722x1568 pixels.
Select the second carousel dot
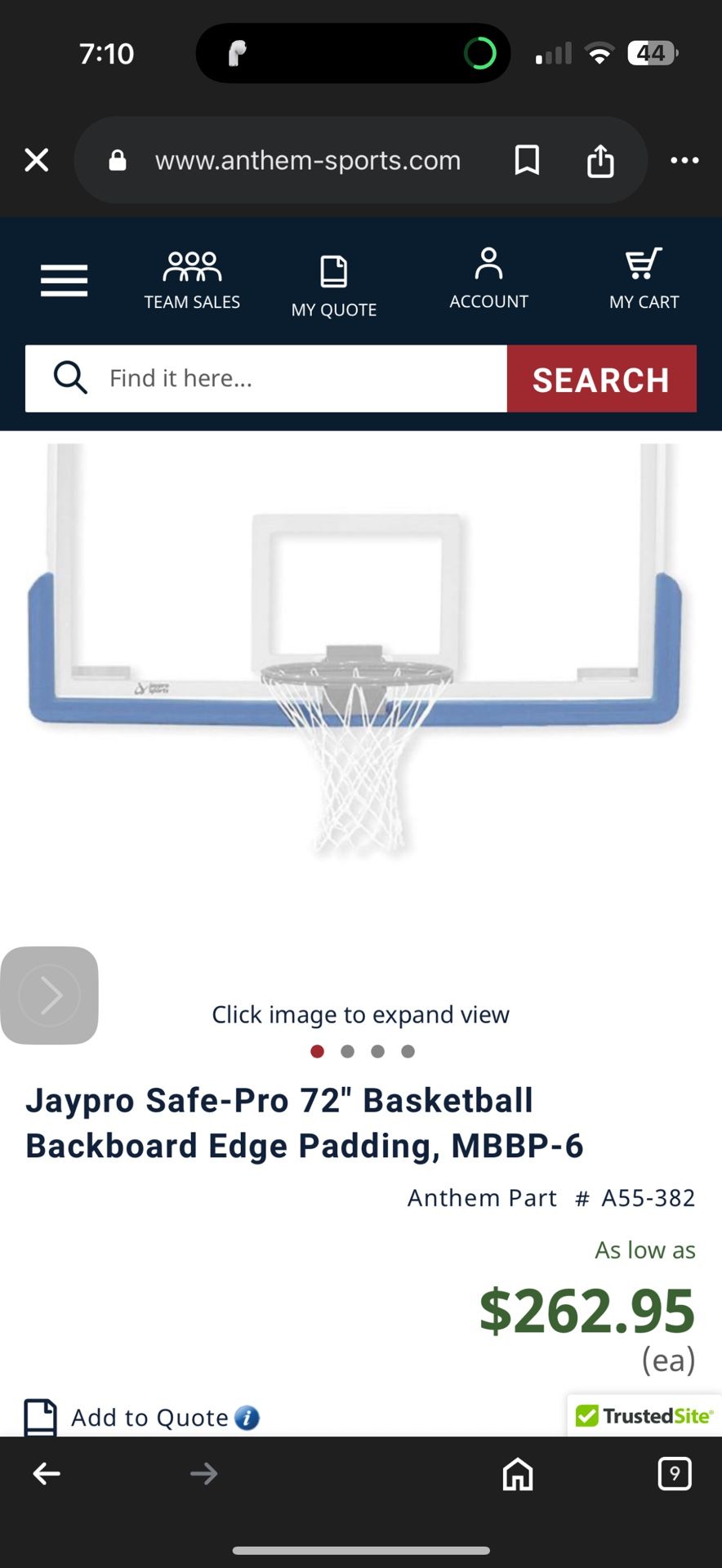(347, 1052)
